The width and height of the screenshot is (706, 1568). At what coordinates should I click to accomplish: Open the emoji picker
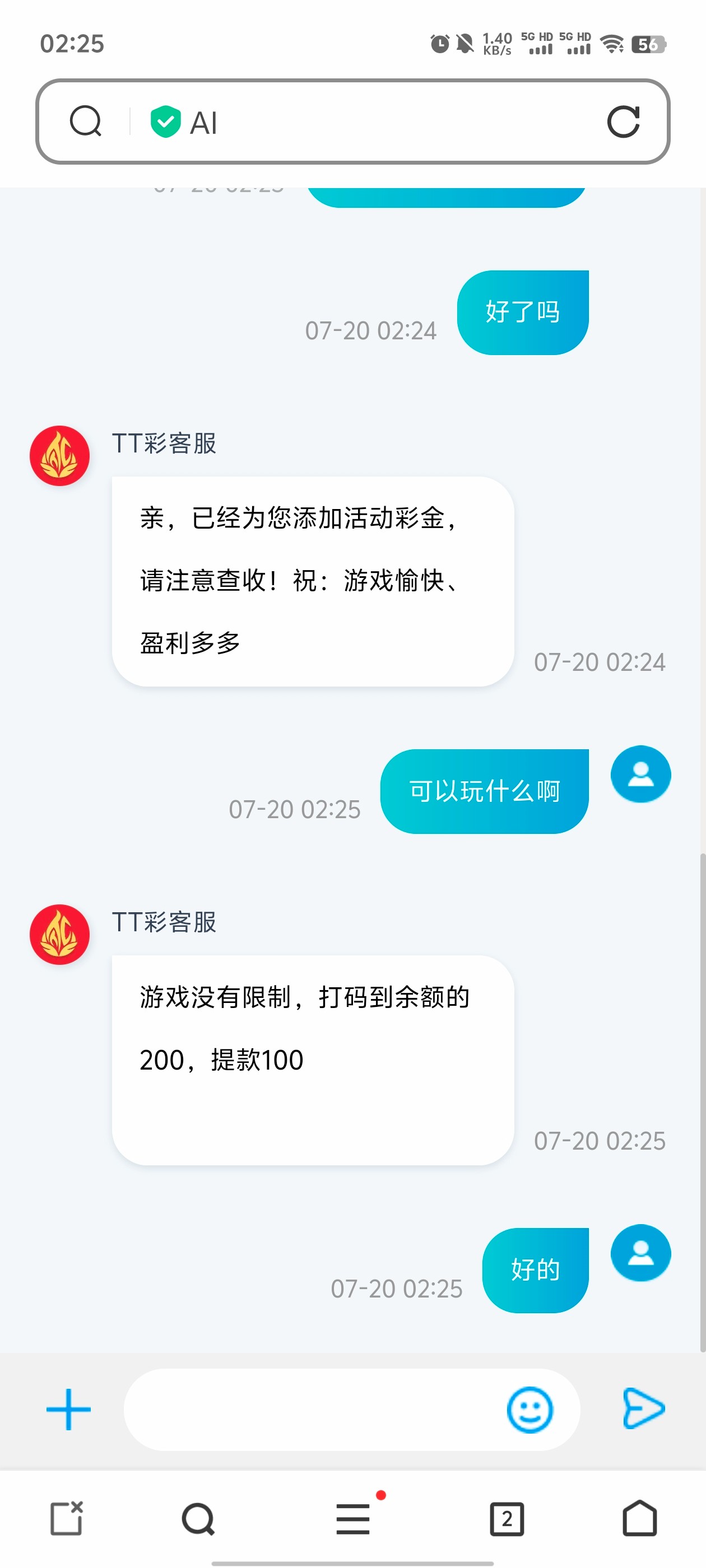(x=529, y=1409)
